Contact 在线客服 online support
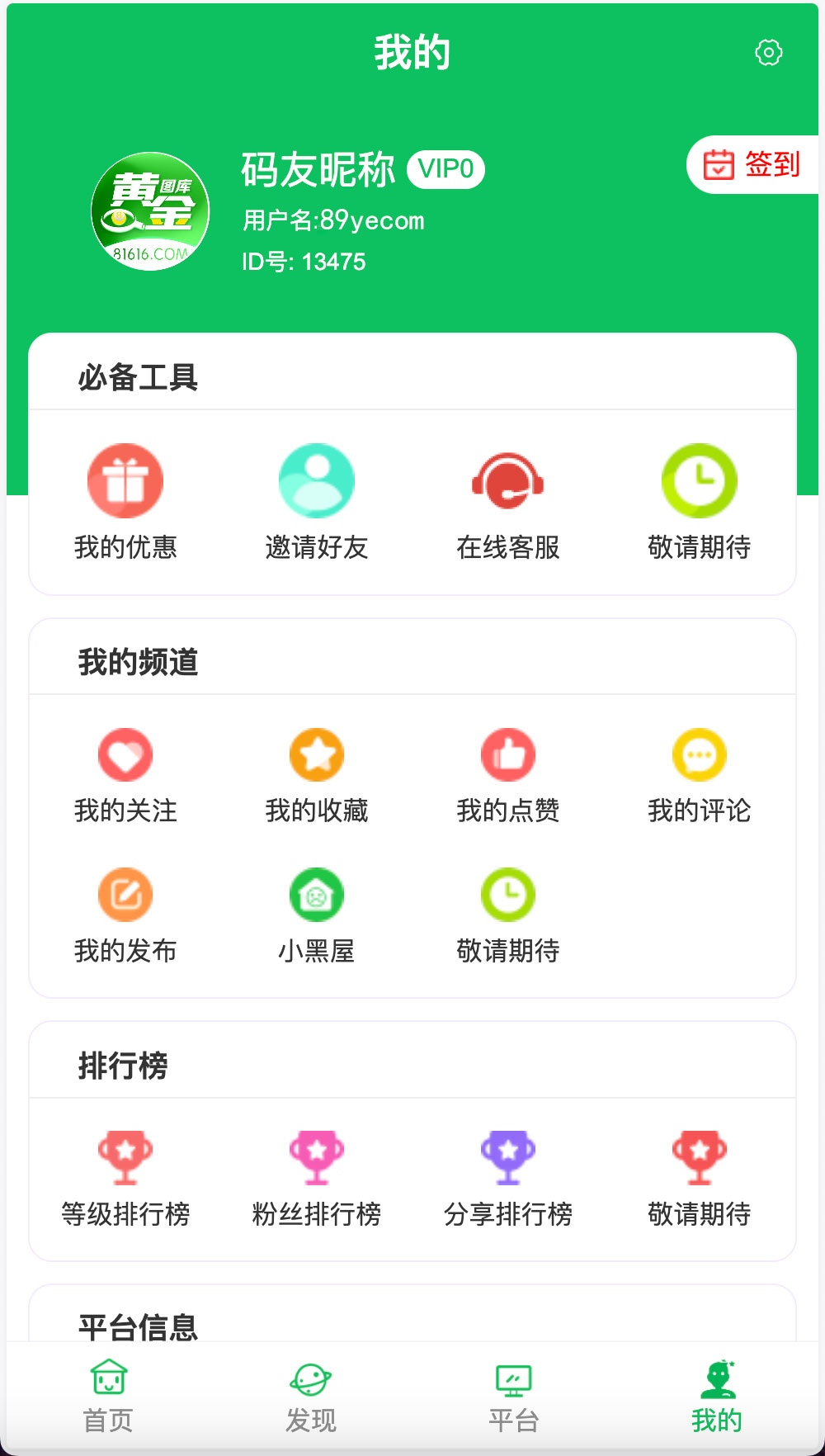The image size is (825, 1456). point(508,501)
